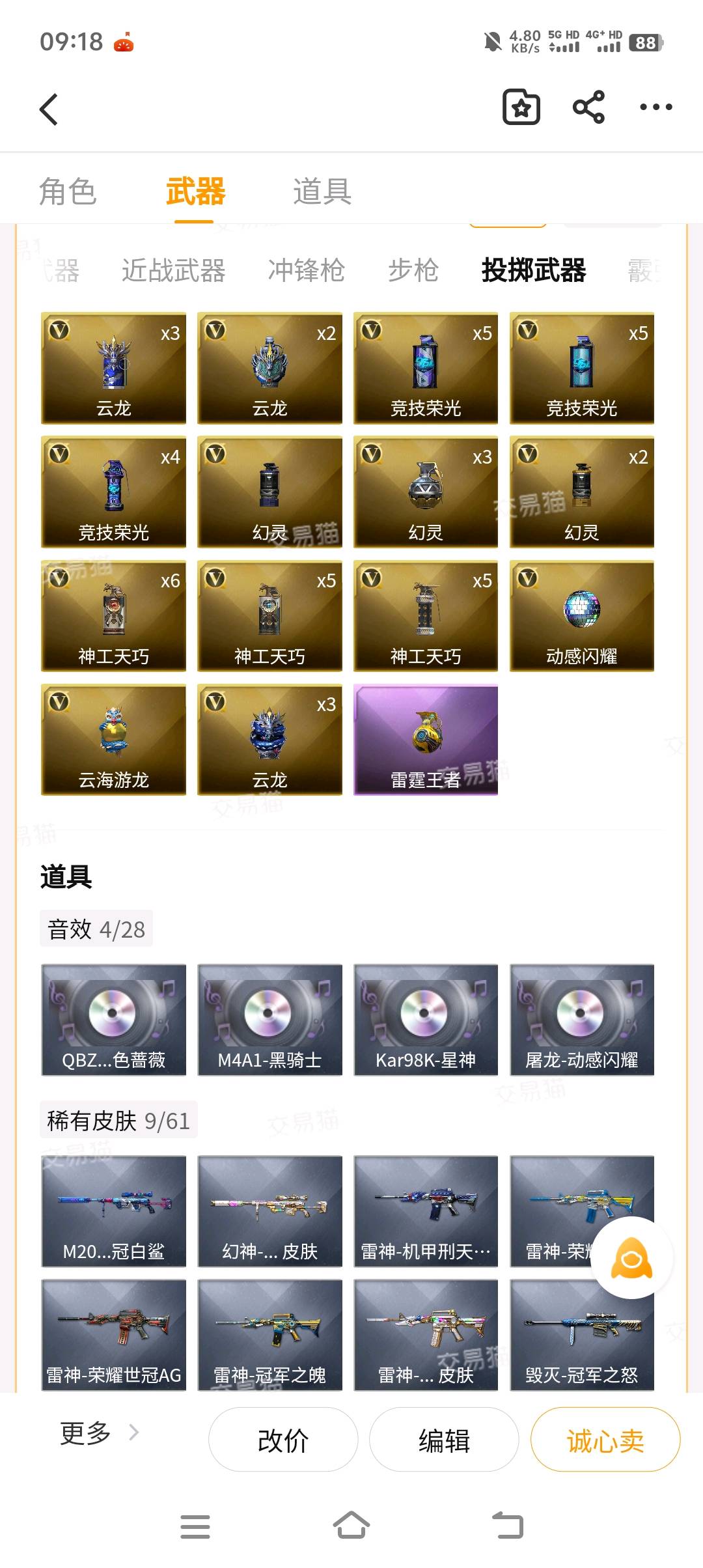The image size is (703, 1568).
Task: Open the three-dot overflow menu
Action: 655,107
